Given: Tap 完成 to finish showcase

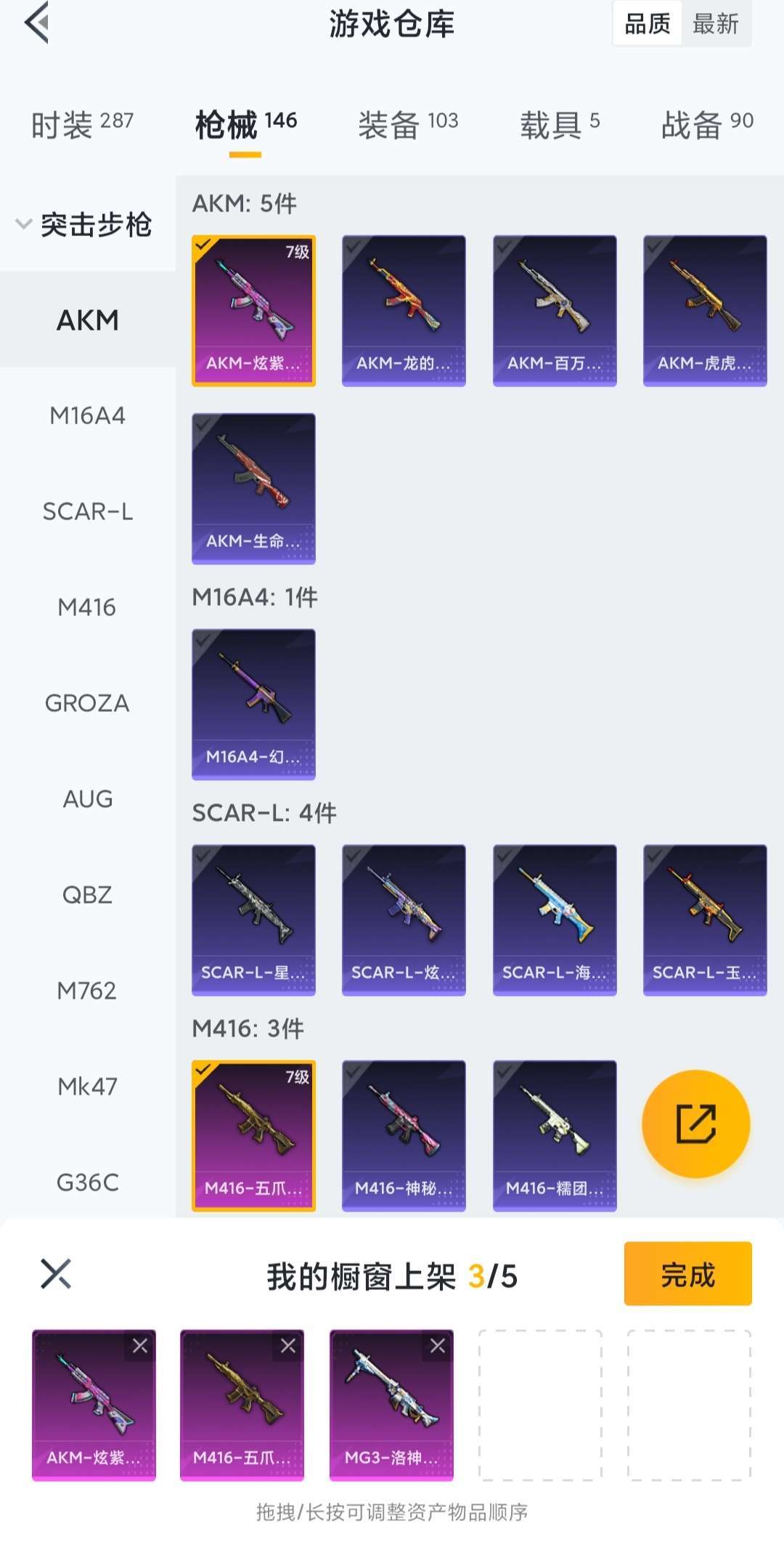Looking at the screenshot, I should pyautogui.click(x=687, y=1274).
